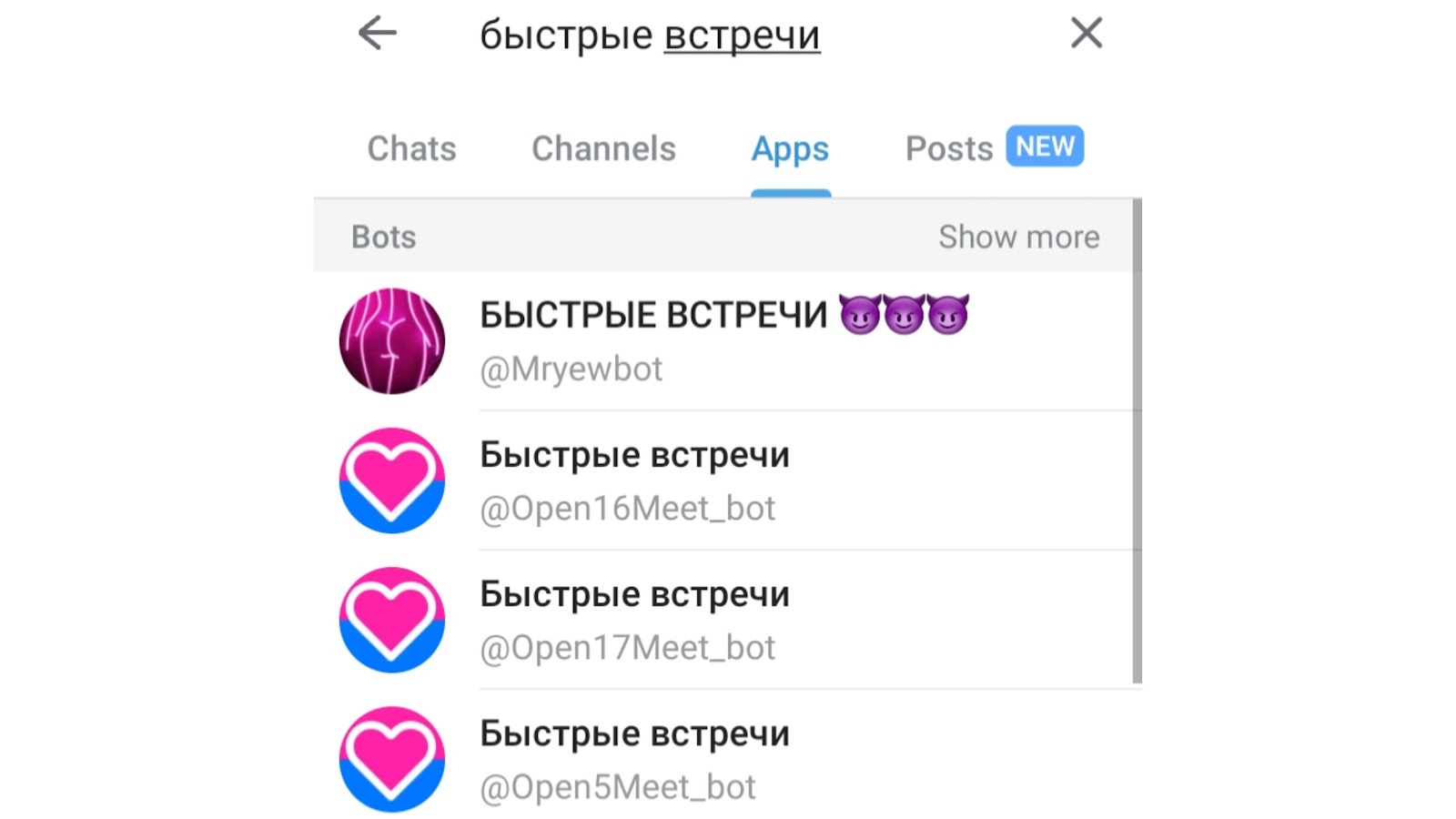The width and height of the screenshot is (1456, 819).
Task: Switch to the Chats tab
Action: pyautogui.click(x=411, y=148)
